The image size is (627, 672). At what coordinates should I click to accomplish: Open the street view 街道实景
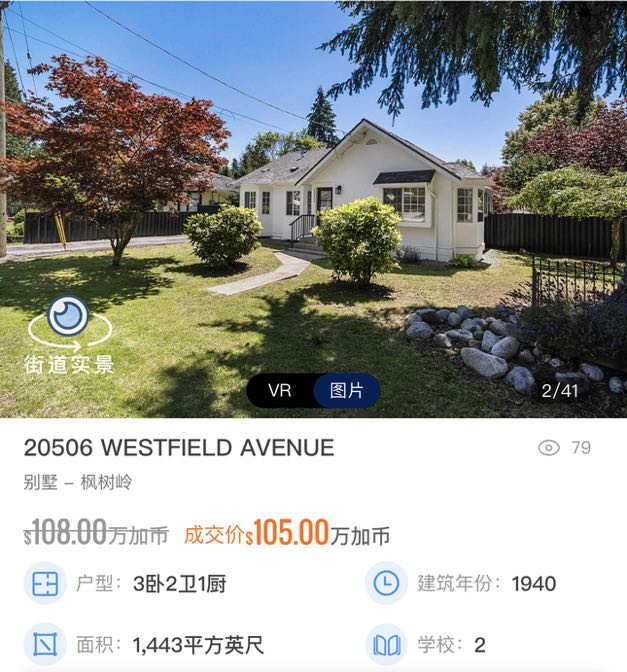tap(68, 333)
